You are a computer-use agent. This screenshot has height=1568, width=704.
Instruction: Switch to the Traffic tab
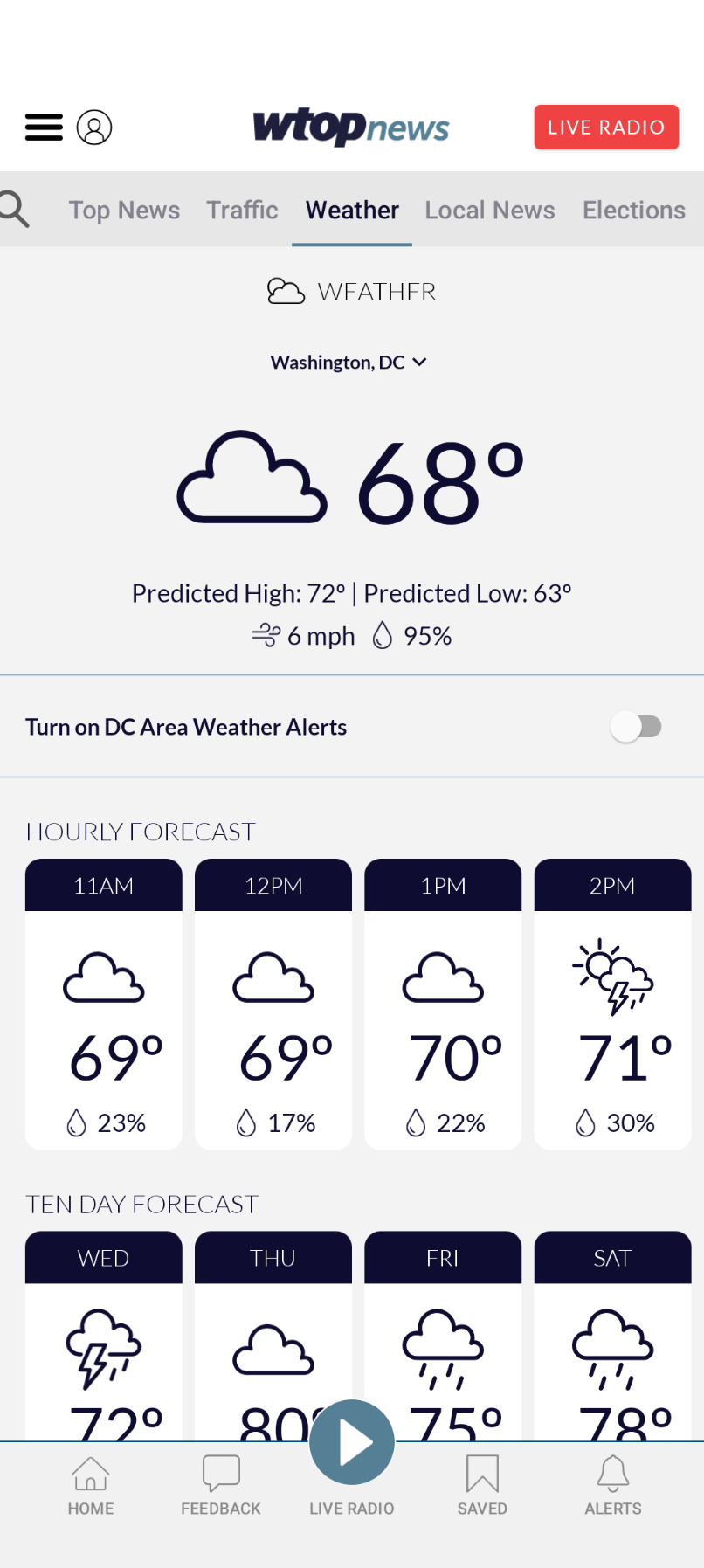pyautogui.click(x=242, y=211)
